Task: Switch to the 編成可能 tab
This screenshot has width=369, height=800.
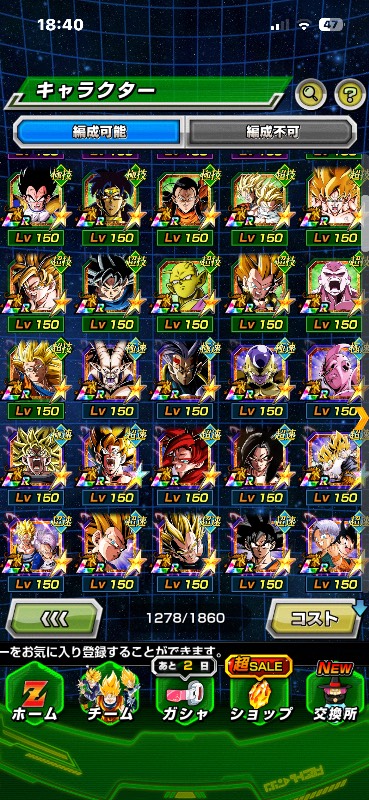Action: coord(100,132)
